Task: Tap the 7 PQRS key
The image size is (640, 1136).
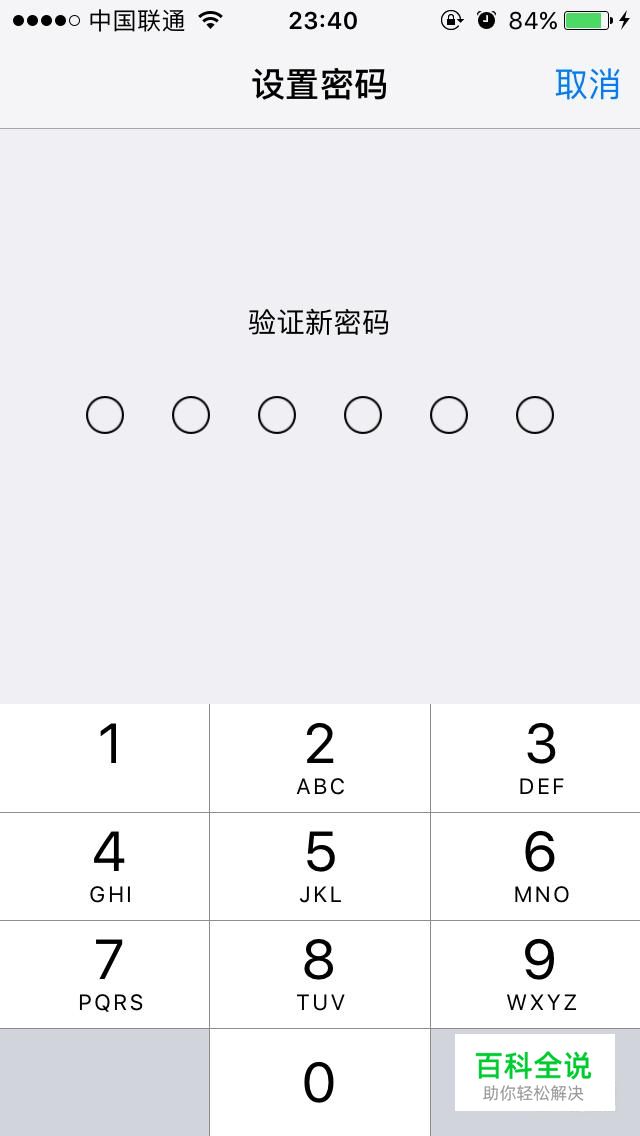Action: tap(104, 974)
